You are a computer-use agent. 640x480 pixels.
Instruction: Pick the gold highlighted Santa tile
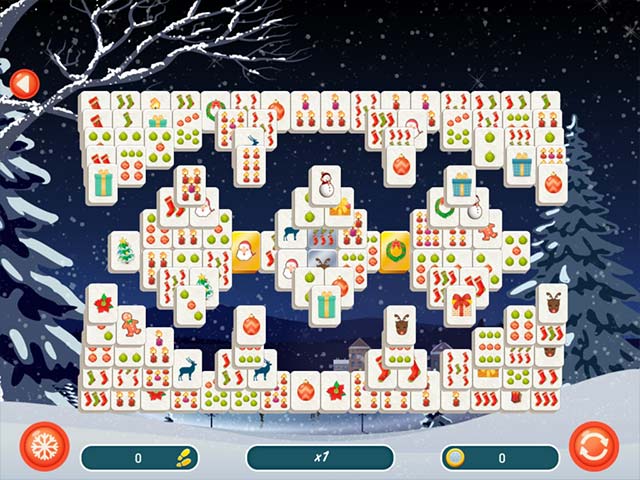(x=246, y=249)
